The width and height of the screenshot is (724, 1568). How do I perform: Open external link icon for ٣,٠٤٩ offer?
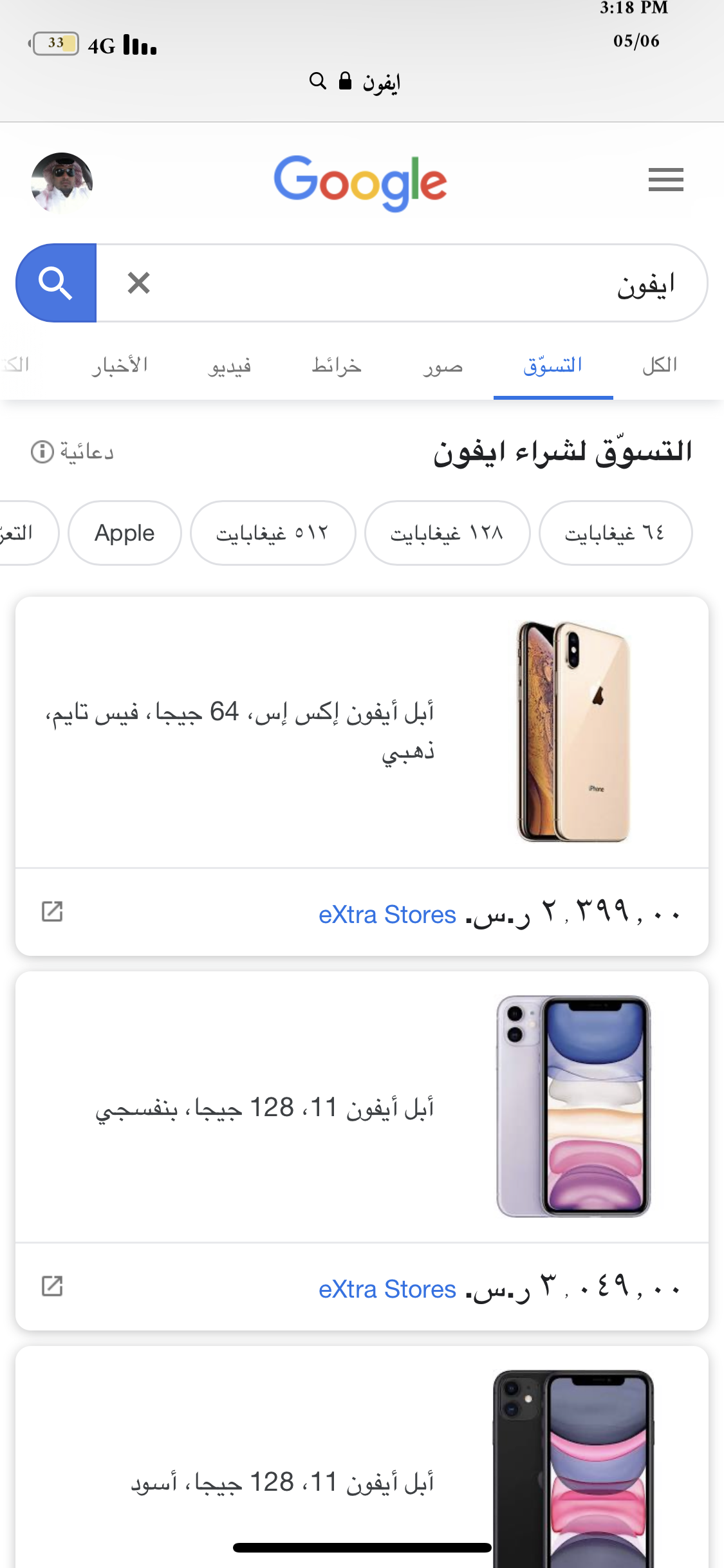click(x=52, y=1286)
